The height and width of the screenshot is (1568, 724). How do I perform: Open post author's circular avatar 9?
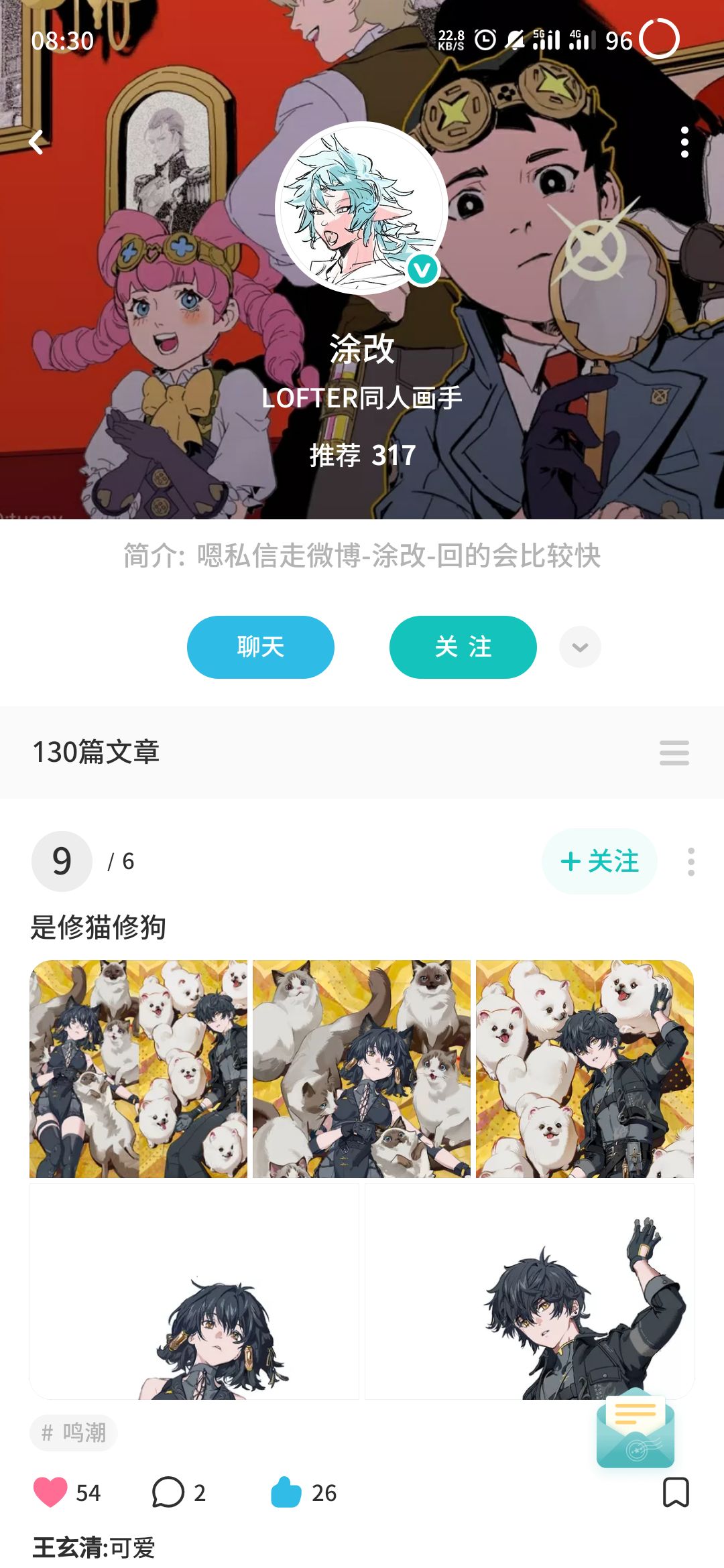tap(62, 862)
